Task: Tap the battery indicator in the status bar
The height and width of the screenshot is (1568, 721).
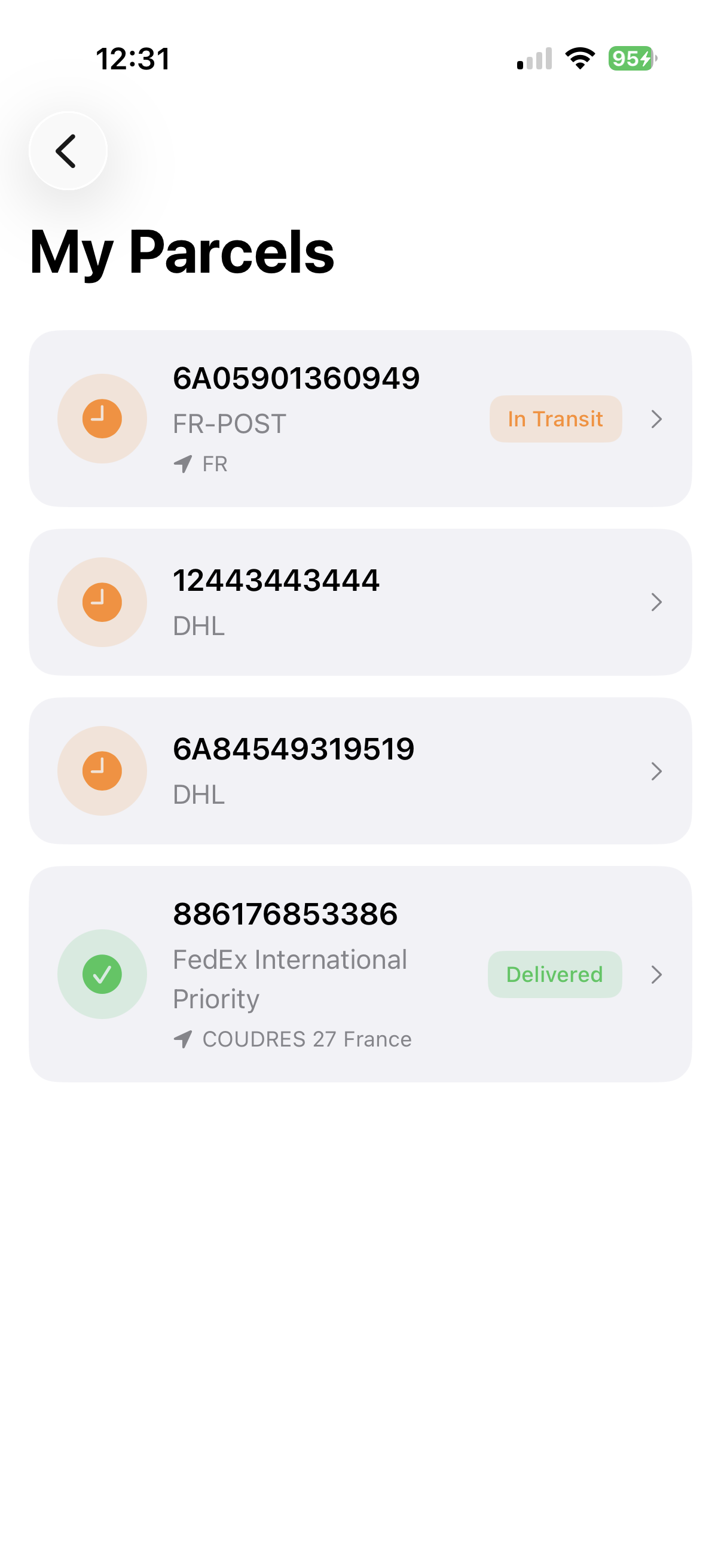Action: point(630,59)
